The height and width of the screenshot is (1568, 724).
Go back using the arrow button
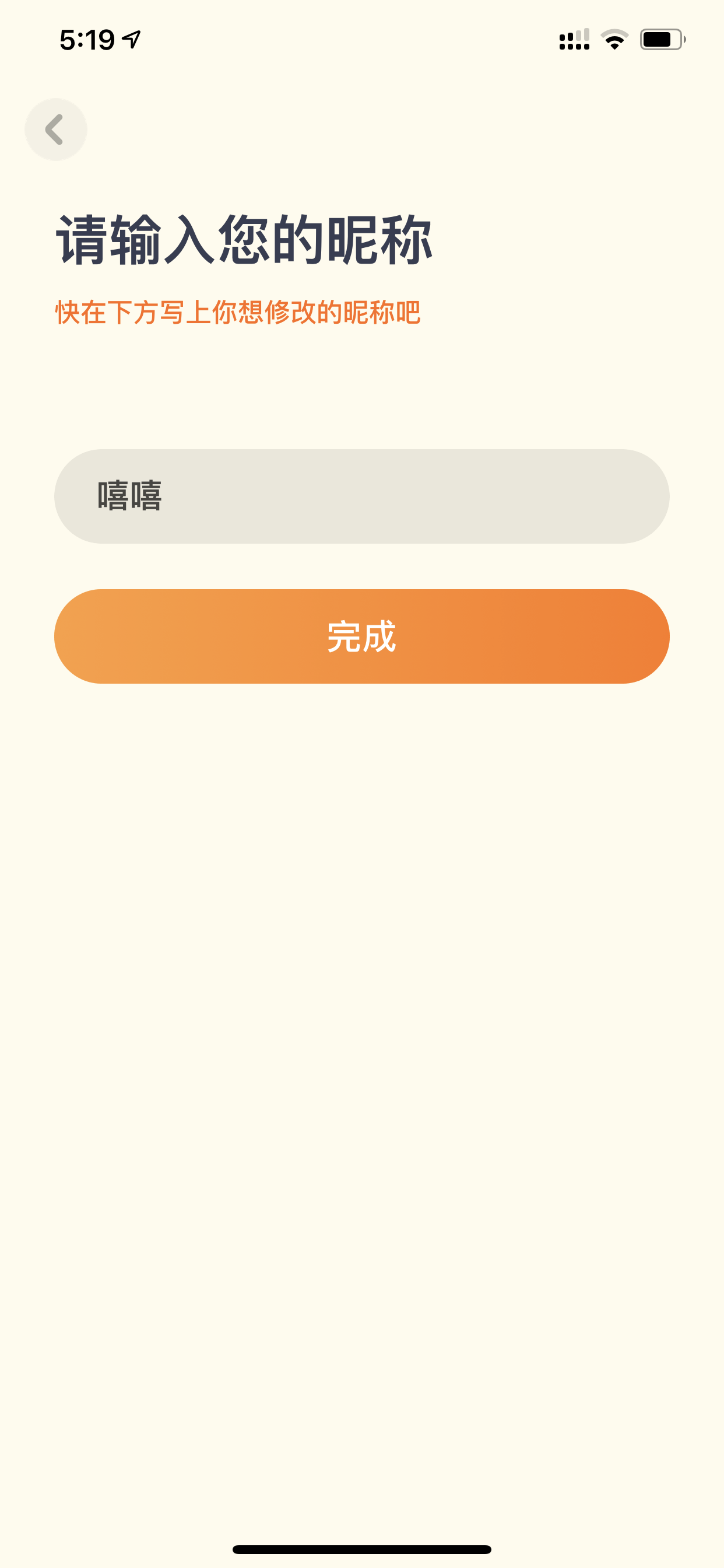pos(55,129)
